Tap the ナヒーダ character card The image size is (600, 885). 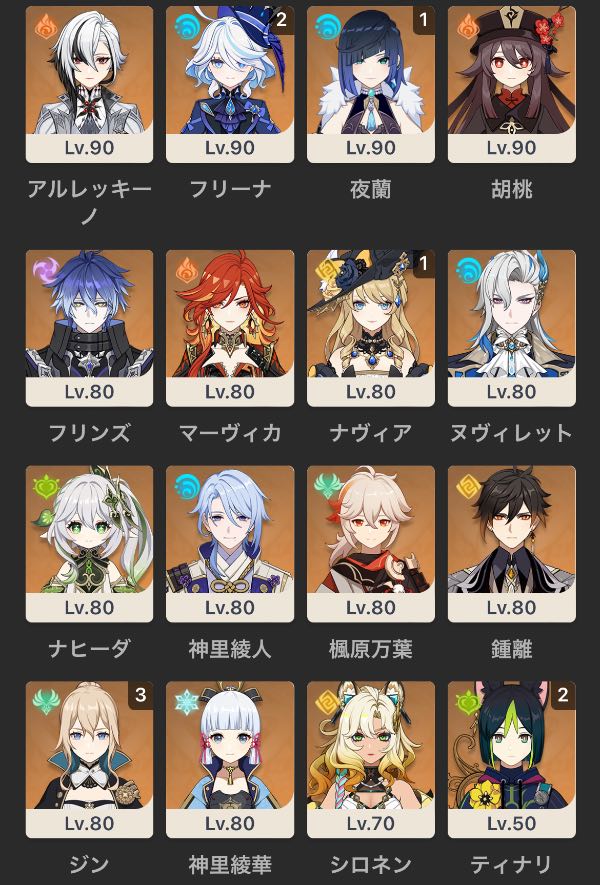point(89,544)
